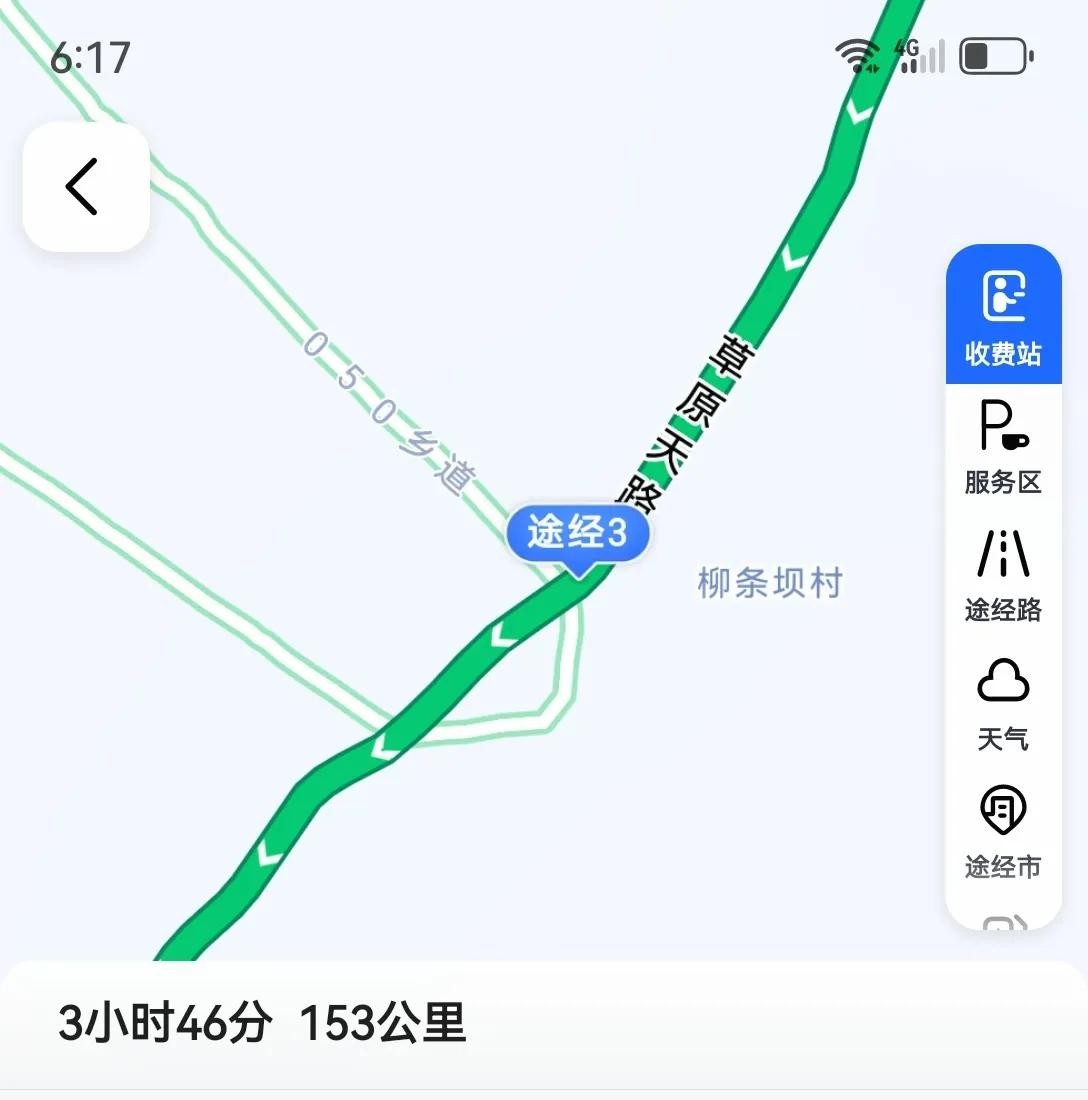
Task: Select the 收费站 toll station option
Action: click(1003, 316)
